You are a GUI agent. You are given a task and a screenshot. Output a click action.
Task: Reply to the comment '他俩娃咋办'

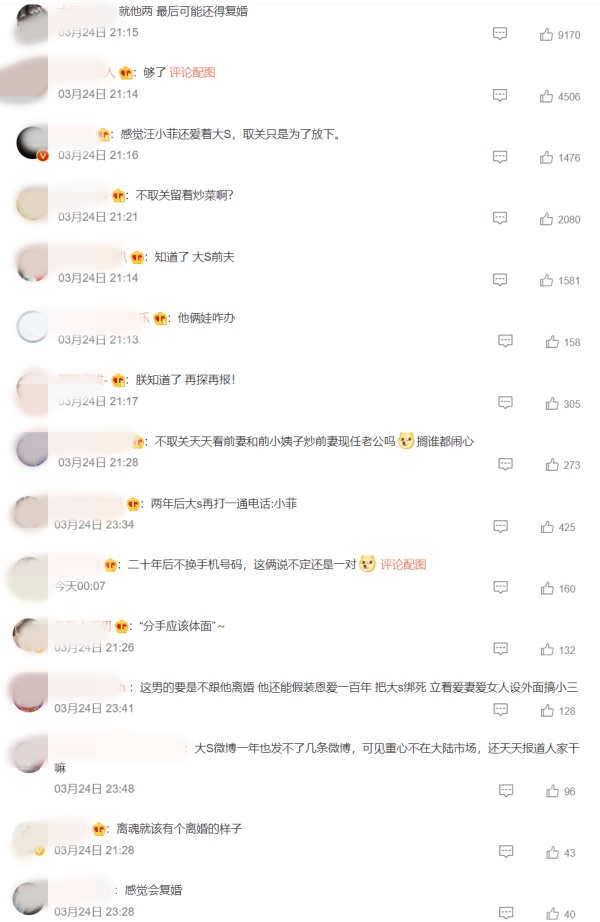tap(505, 341)
